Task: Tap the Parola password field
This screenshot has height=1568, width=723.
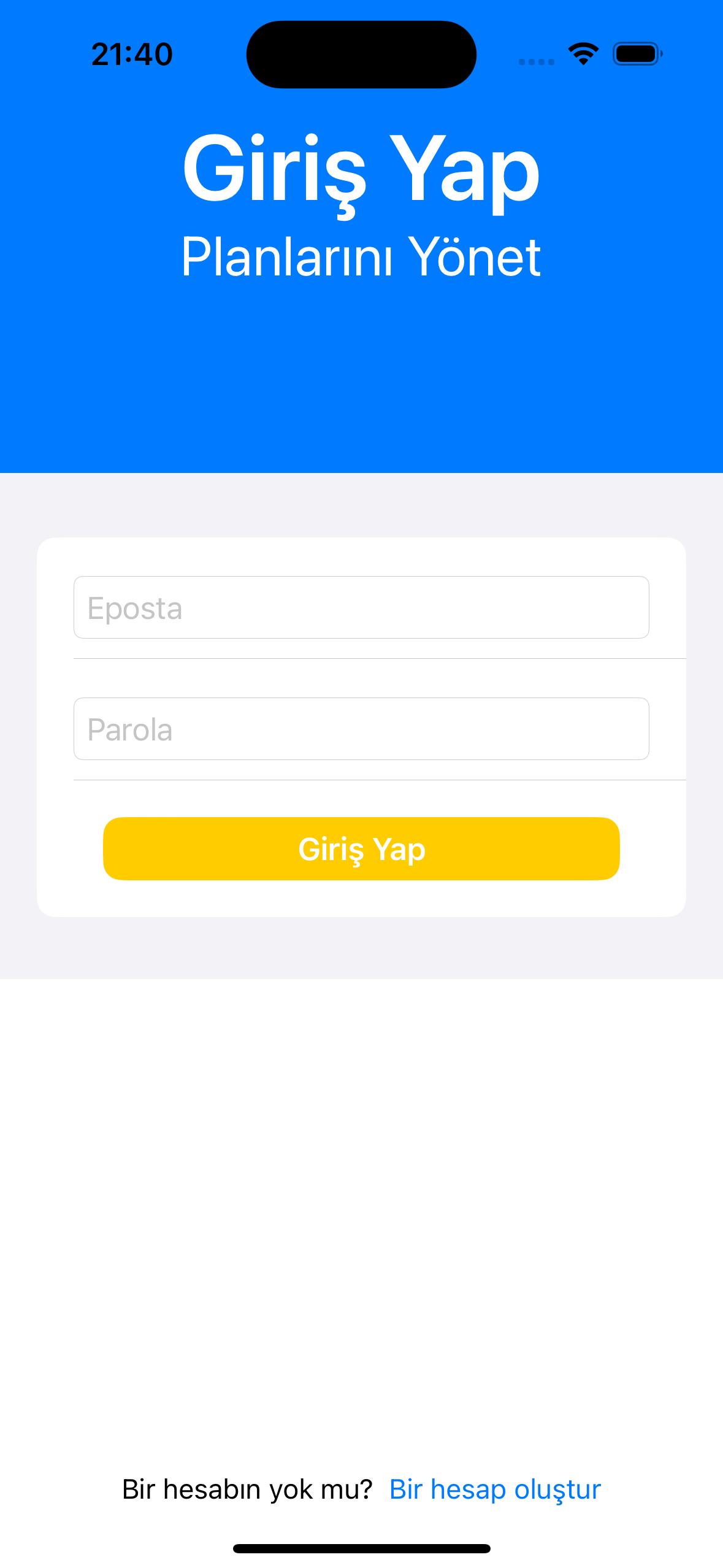Action: coord(361,729)
